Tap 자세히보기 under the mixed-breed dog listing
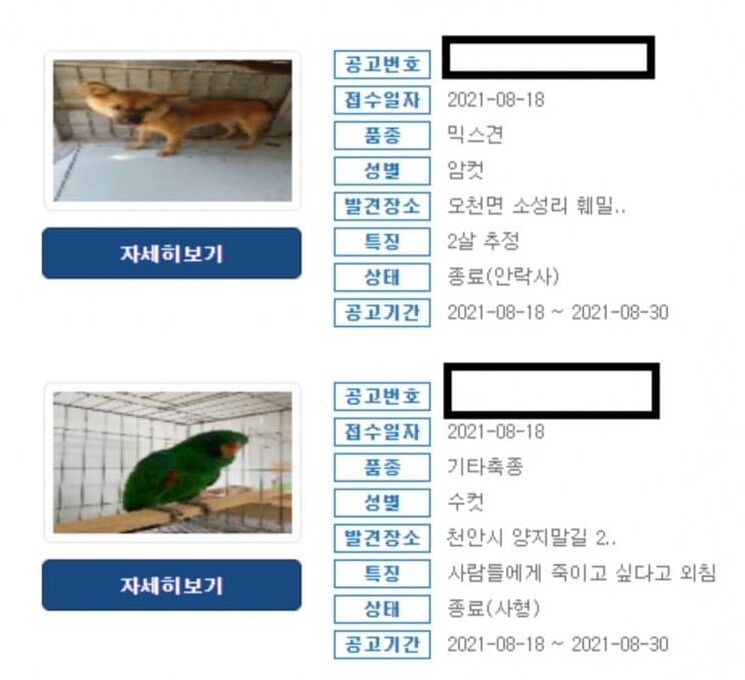 171,253
